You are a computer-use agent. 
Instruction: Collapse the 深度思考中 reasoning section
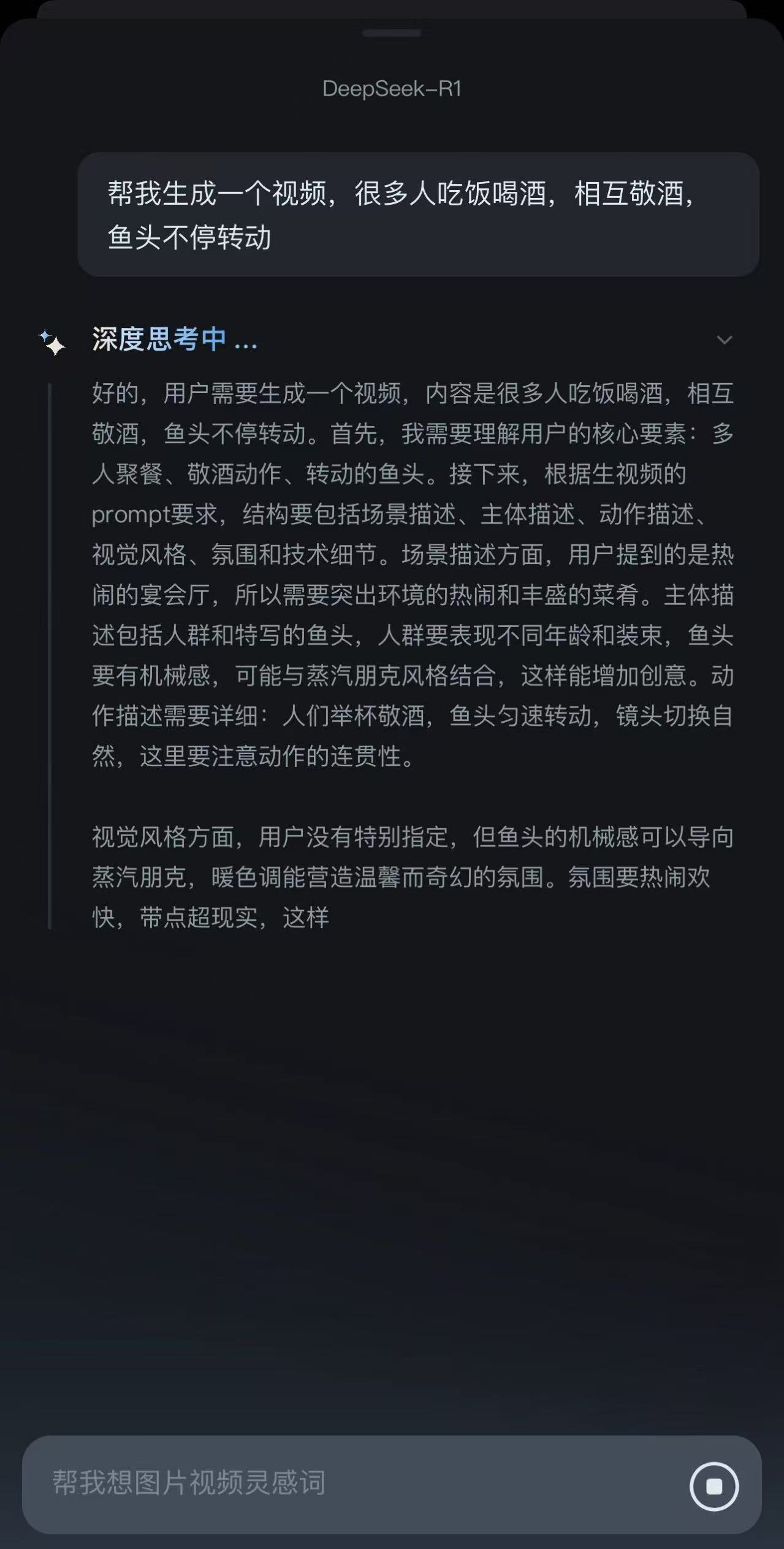pyautogui.click(x=724, y=340)
